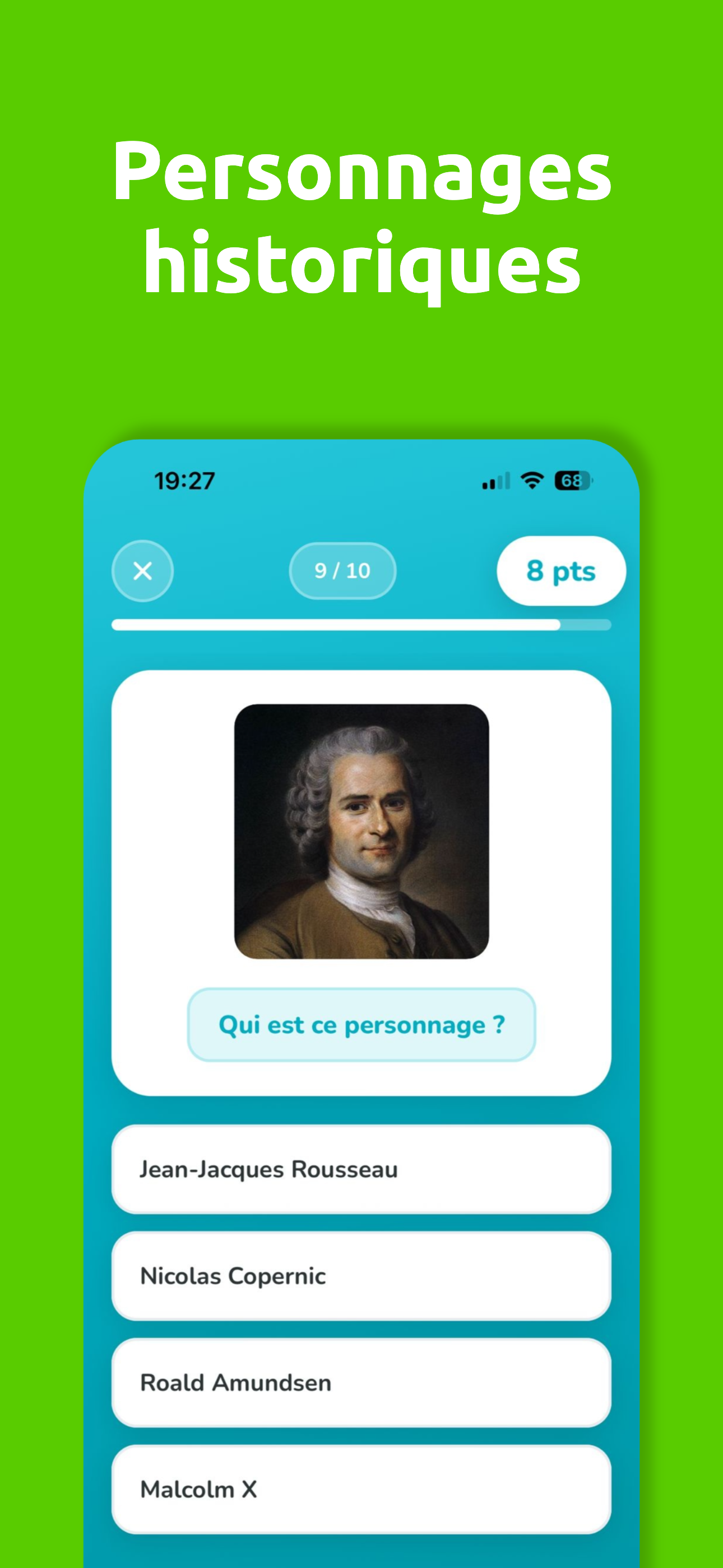The image size is (723, 1568).
Task: Click the Qui est ce personnage prompt
Action: pyautogui.click(x=361, y=1025)
